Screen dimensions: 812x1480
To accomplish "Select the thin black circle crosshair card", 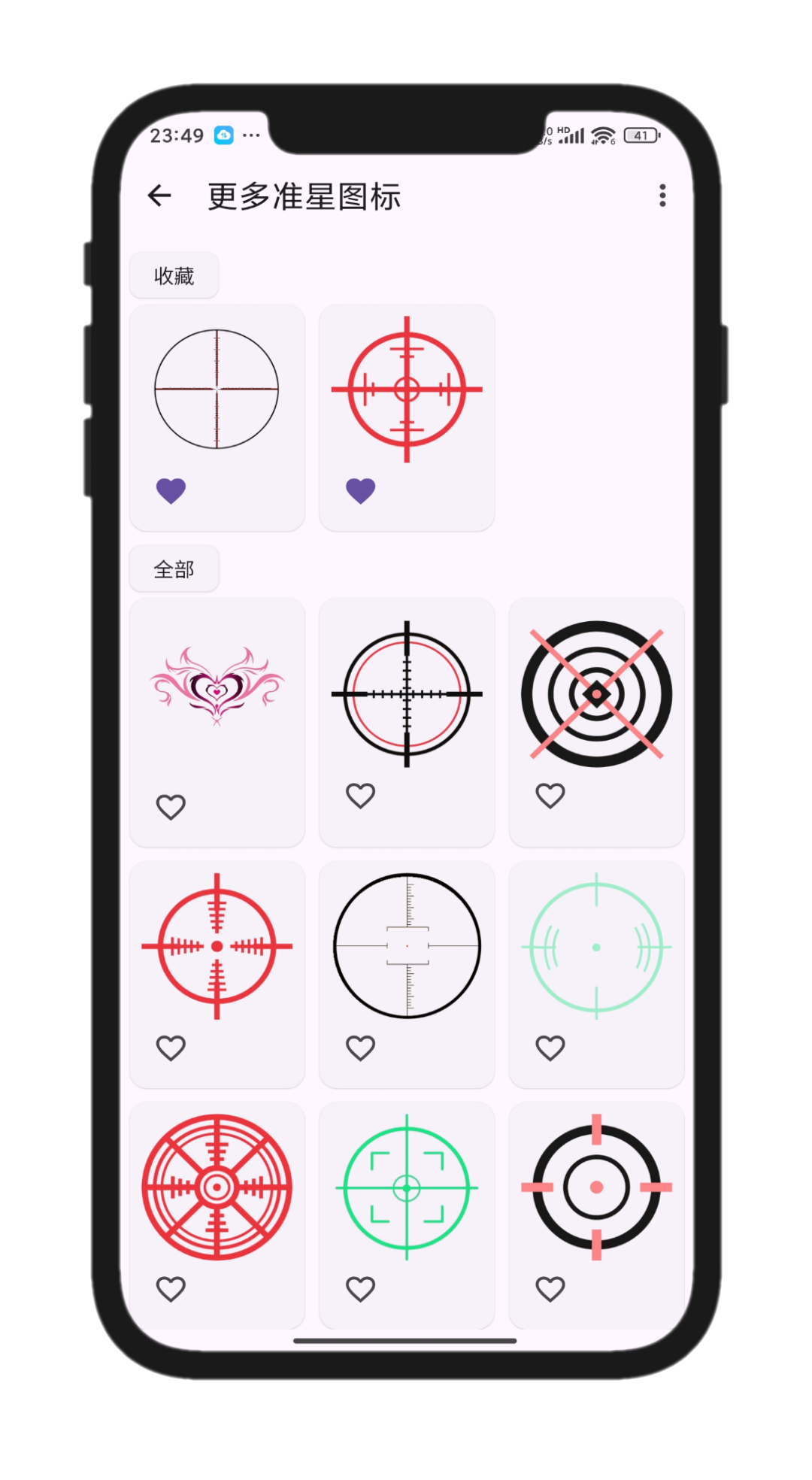I will (217, 390).
